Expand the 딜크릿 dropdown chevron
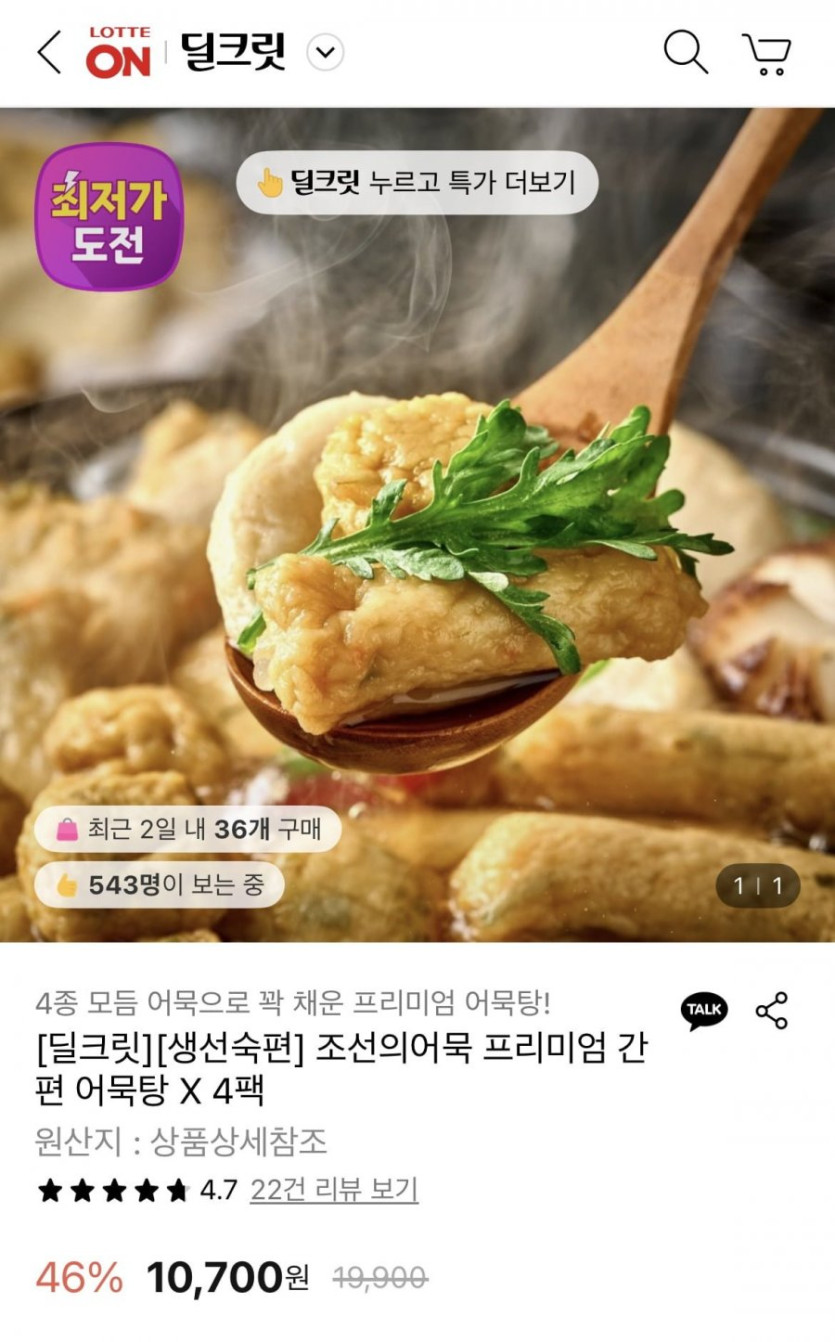Screen dimensions: 835x1342 click(325, 53)
